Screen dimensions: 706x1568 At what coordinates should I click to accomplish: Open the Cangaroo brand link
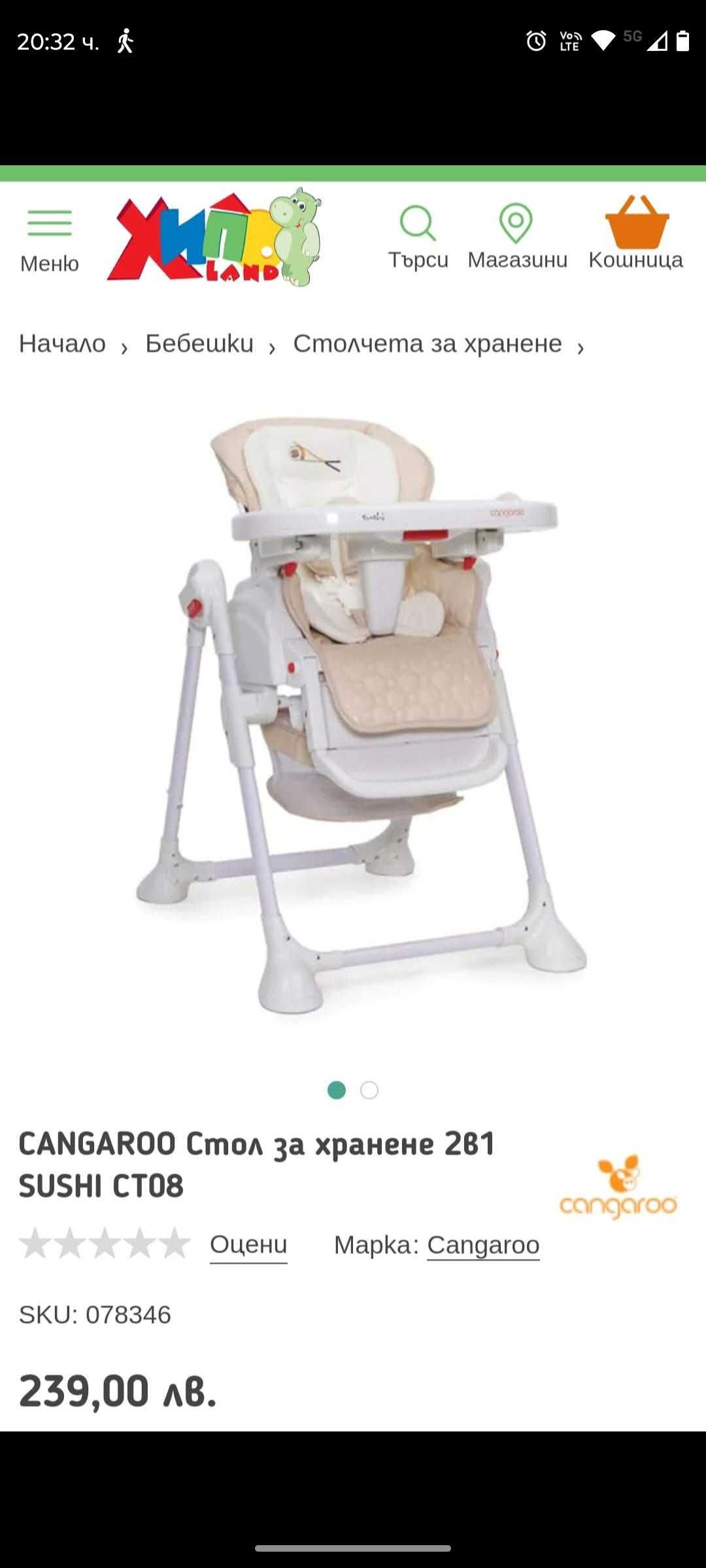point(483,1245)
